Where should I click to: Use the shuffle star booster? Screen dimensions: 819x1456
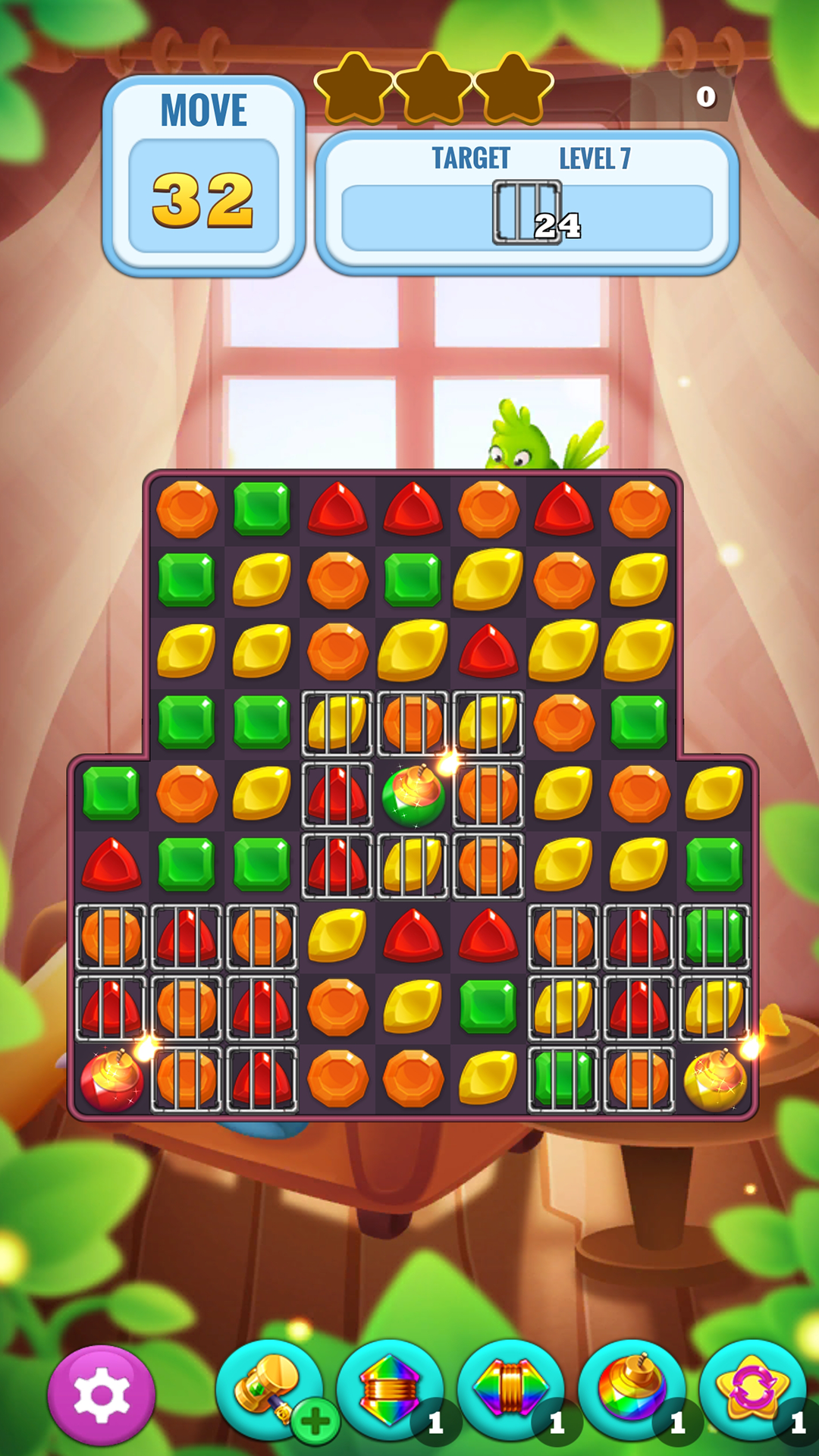pos(752,1389)
